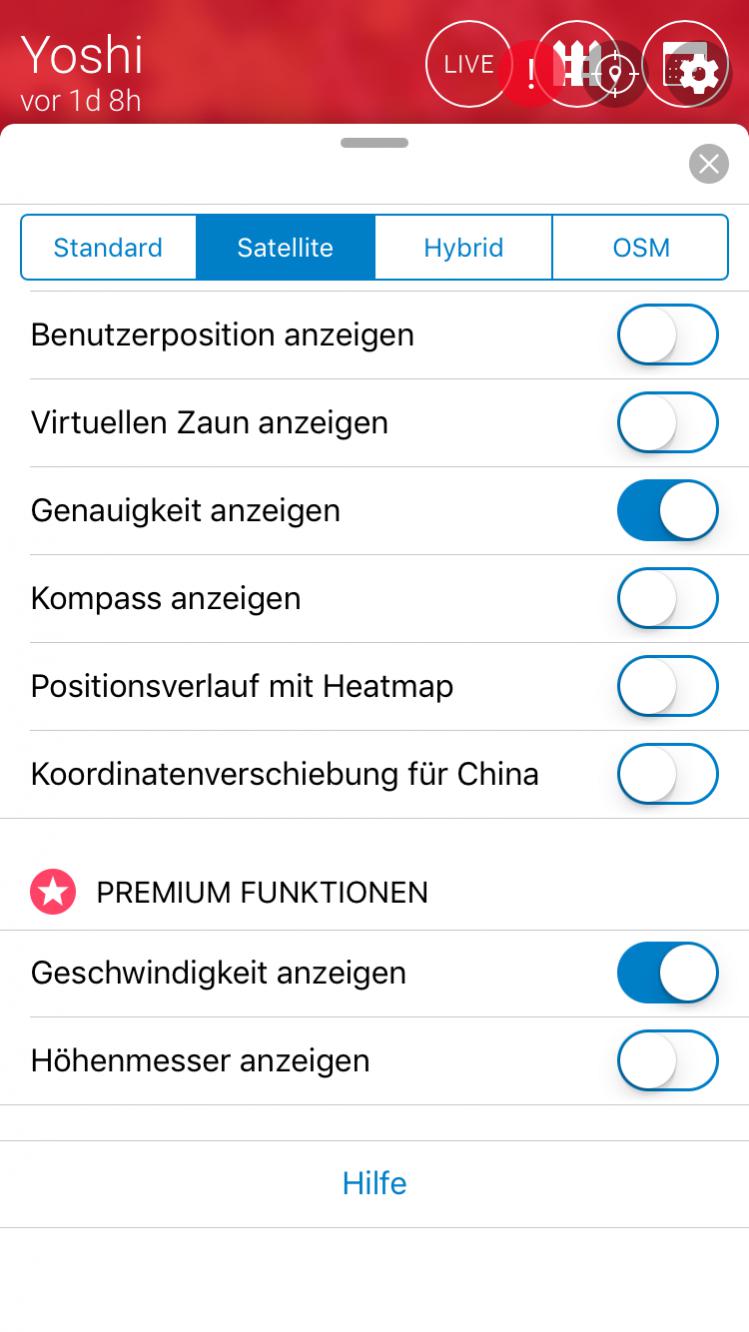Toggle Kompass anzeigen on
The height and width of the screenshot is (1332, 749).
pyautogui.click(x=668, y=598)
